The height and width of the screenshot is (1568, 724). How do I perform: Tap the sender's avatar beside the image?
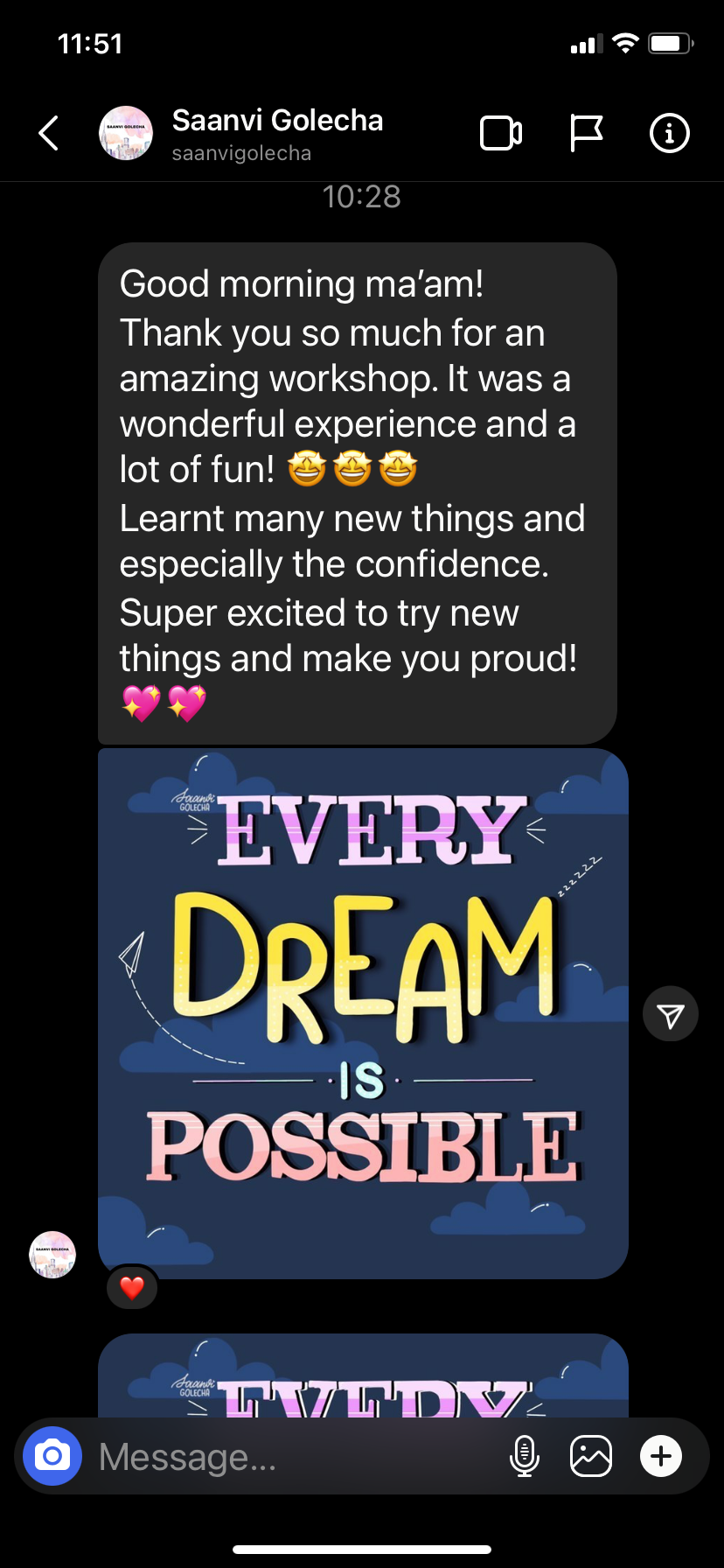pyautogui.click(x=52, y=1254)
